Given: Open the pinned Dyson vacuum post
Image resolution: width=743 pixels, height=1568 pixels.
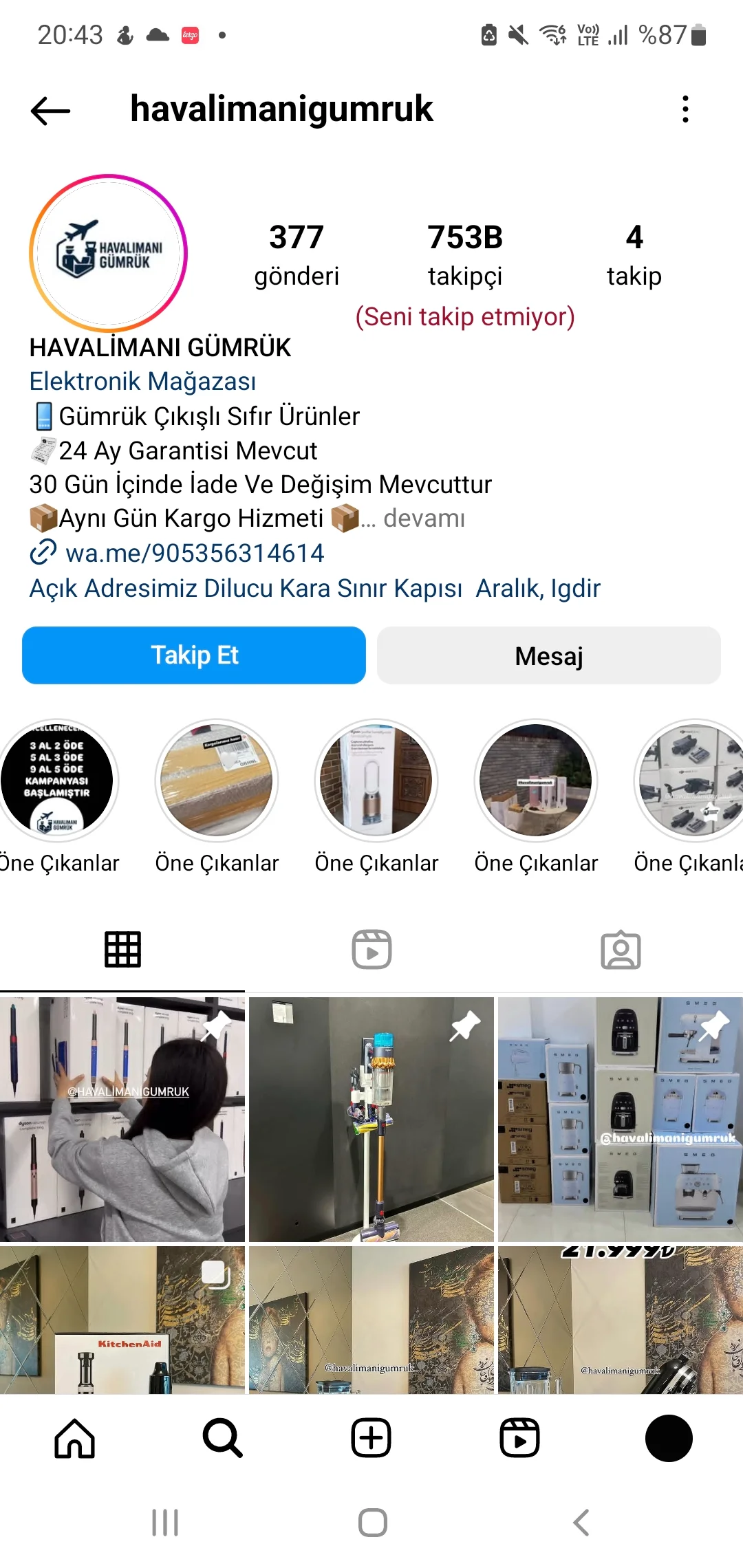Looking at the screenshot, I should (371, 1120).
